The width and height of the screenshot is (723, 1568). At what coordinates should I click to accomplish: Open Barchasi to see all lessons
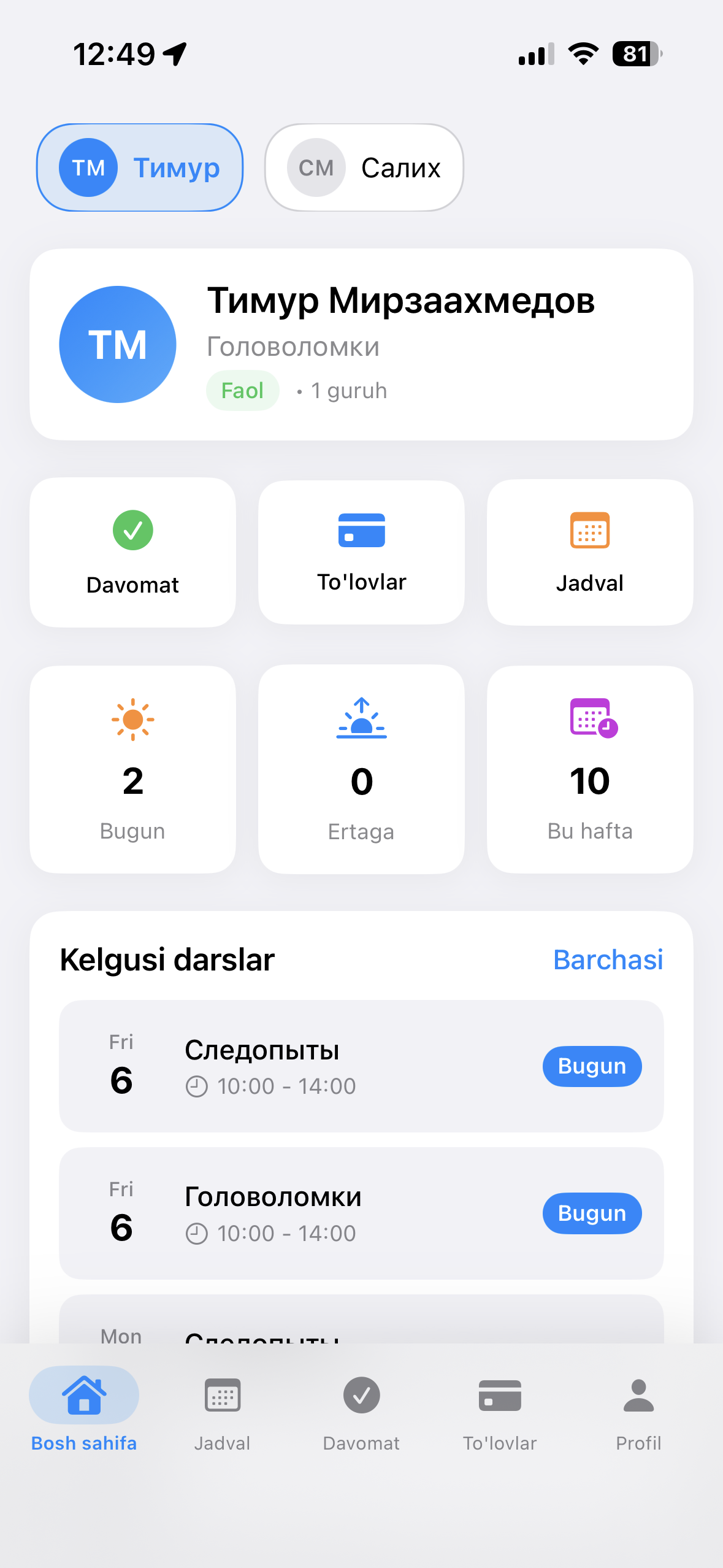point(609,959)
